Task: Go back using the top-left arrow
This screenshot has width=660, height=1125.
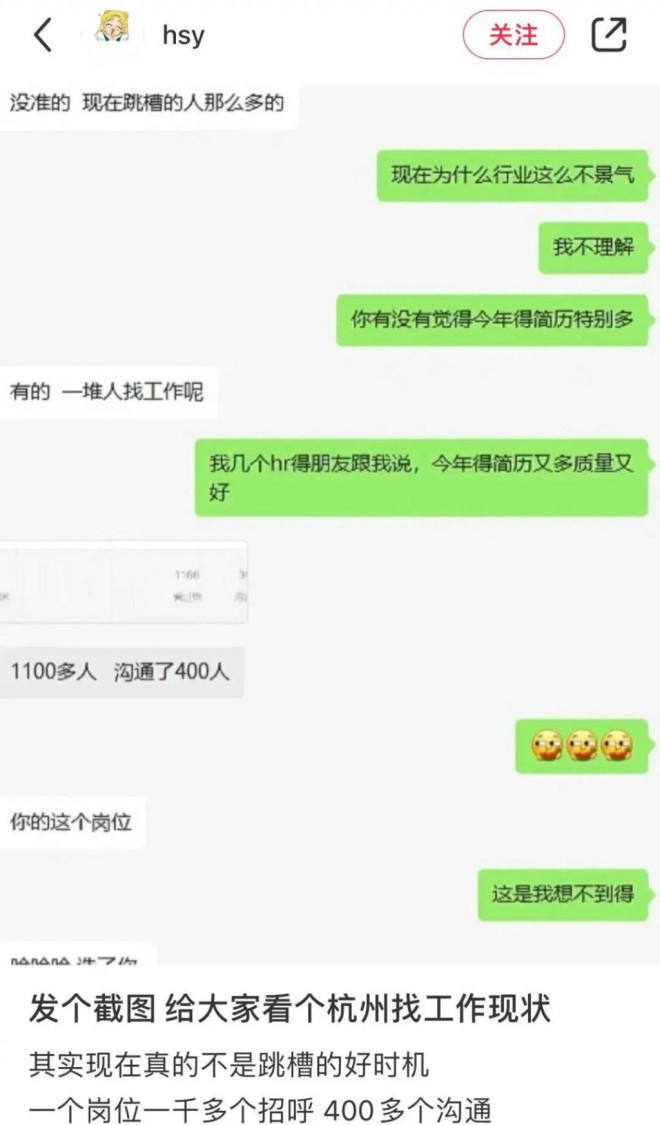Action: (42, 36)
